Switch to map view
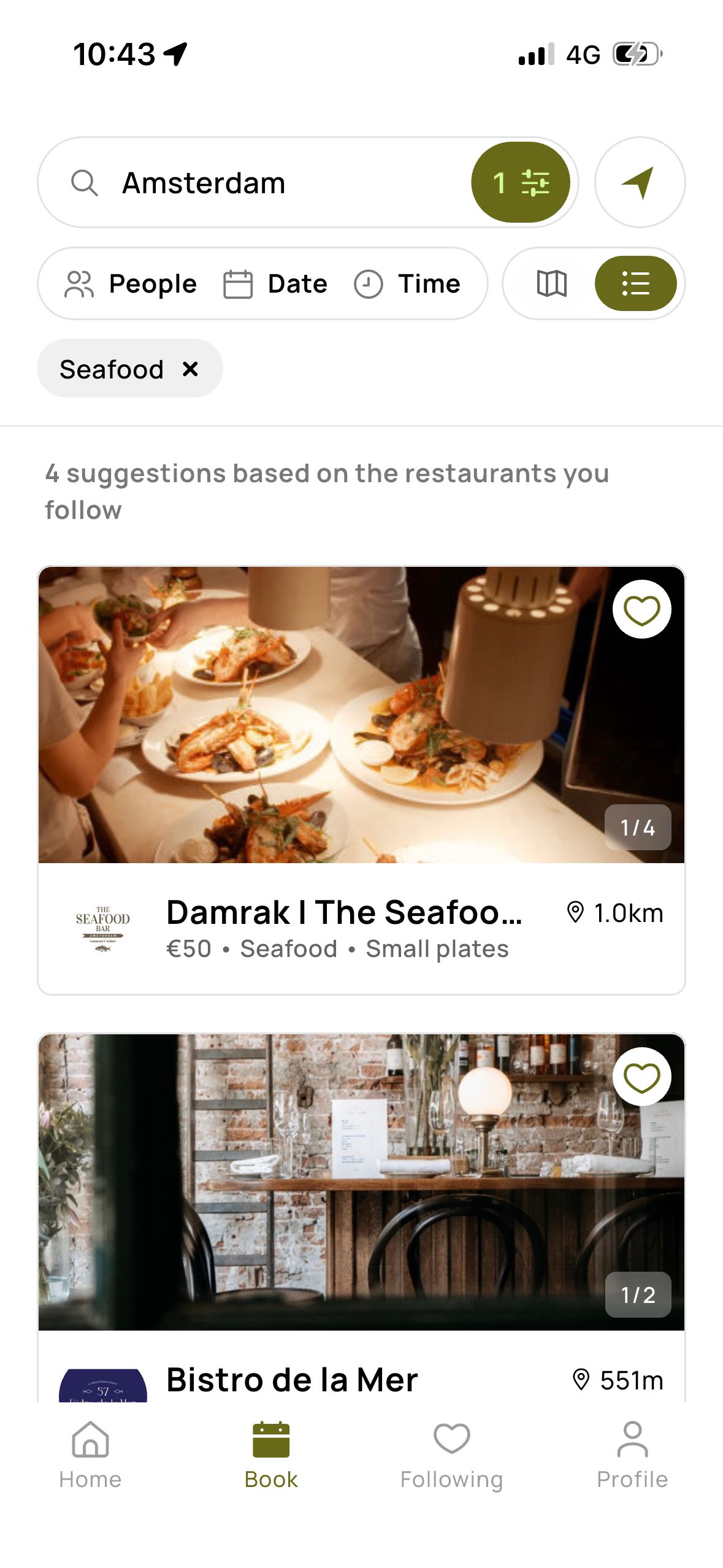This screenshot has height=1568, width=723. (x=551, y=283)
